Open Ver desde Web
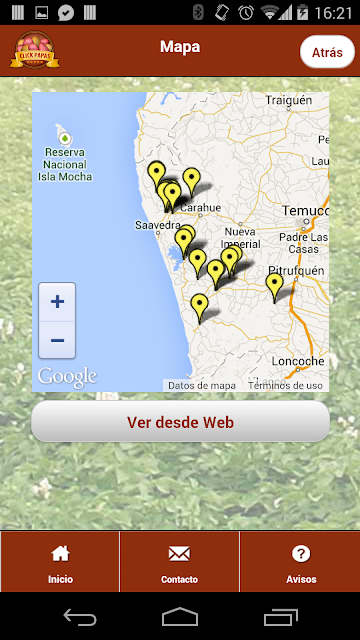Viewport: 360px width, 640px height. point(180,422)
